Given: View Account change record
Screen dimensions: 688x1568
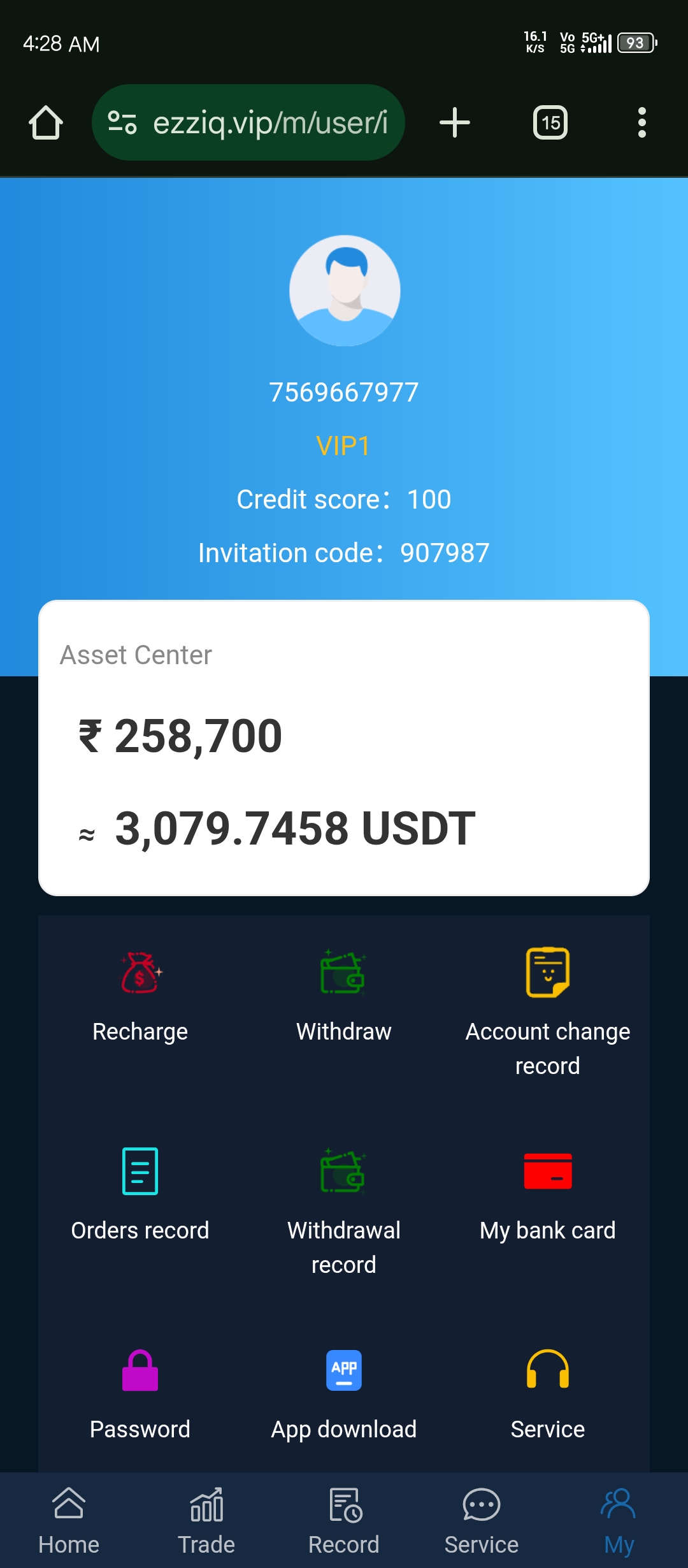Looking at the screenshot, I should (x=548, y=1010).
